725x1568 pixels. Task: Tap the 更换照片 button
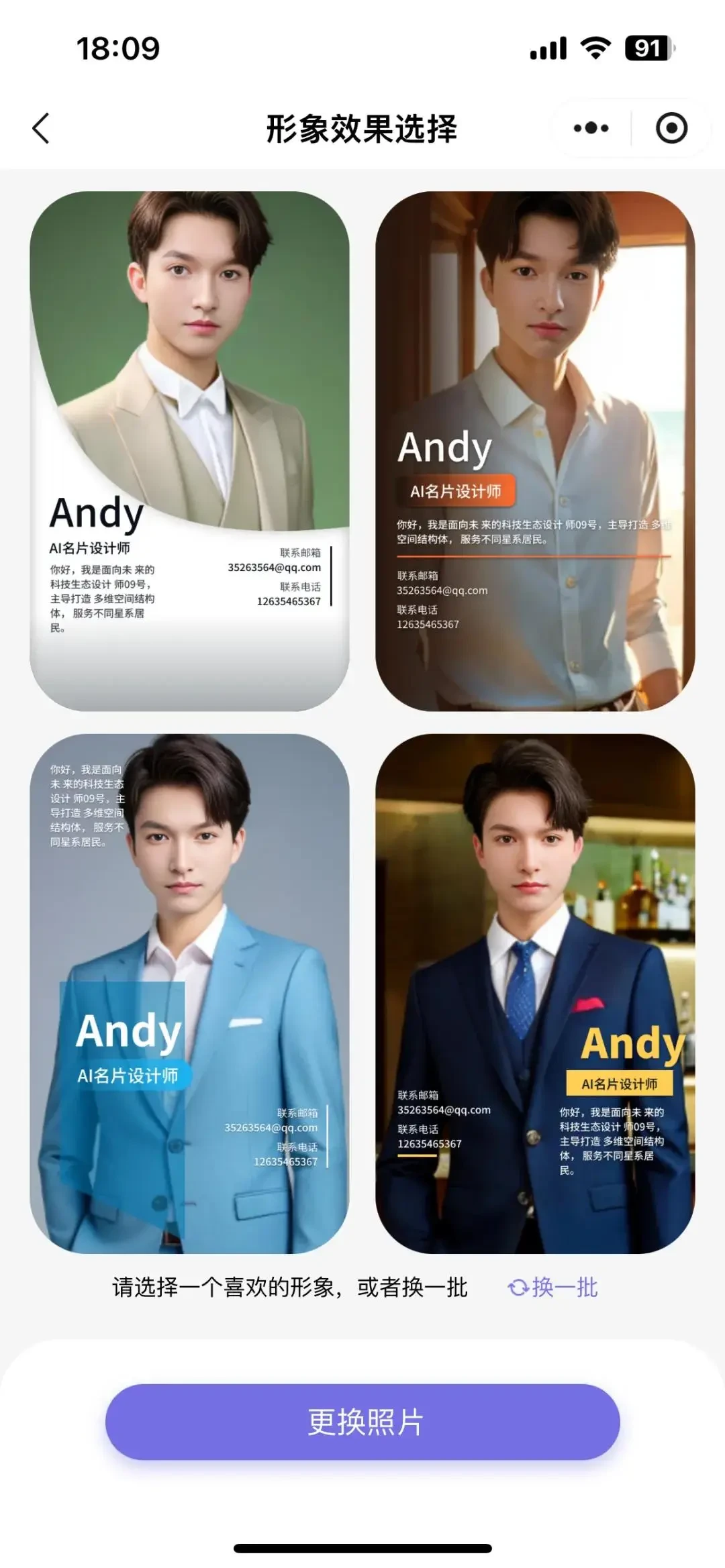362,1422
